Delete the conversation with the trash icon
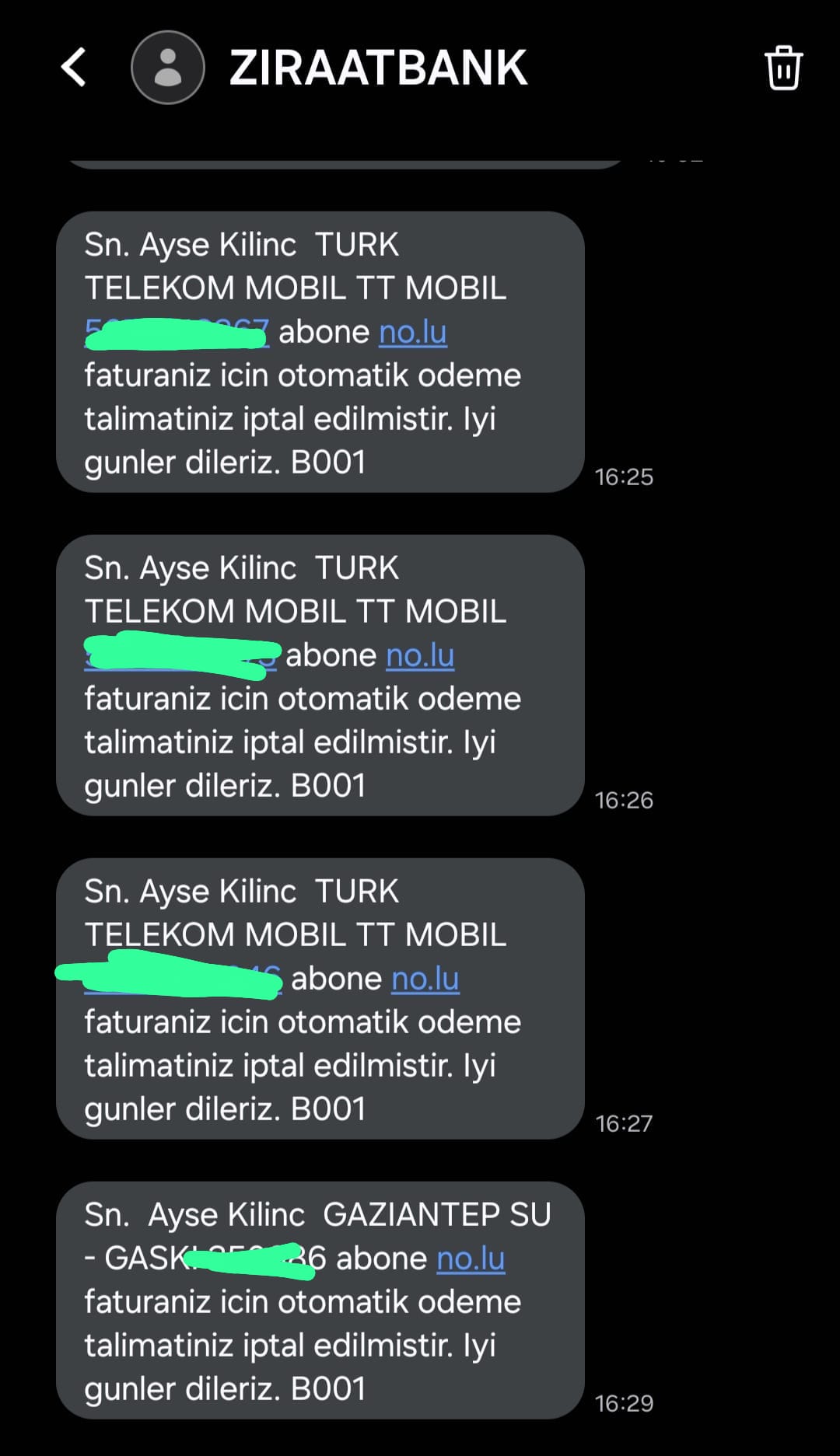The height and width of the screenshot is (1456, 840). click(783, 68)
